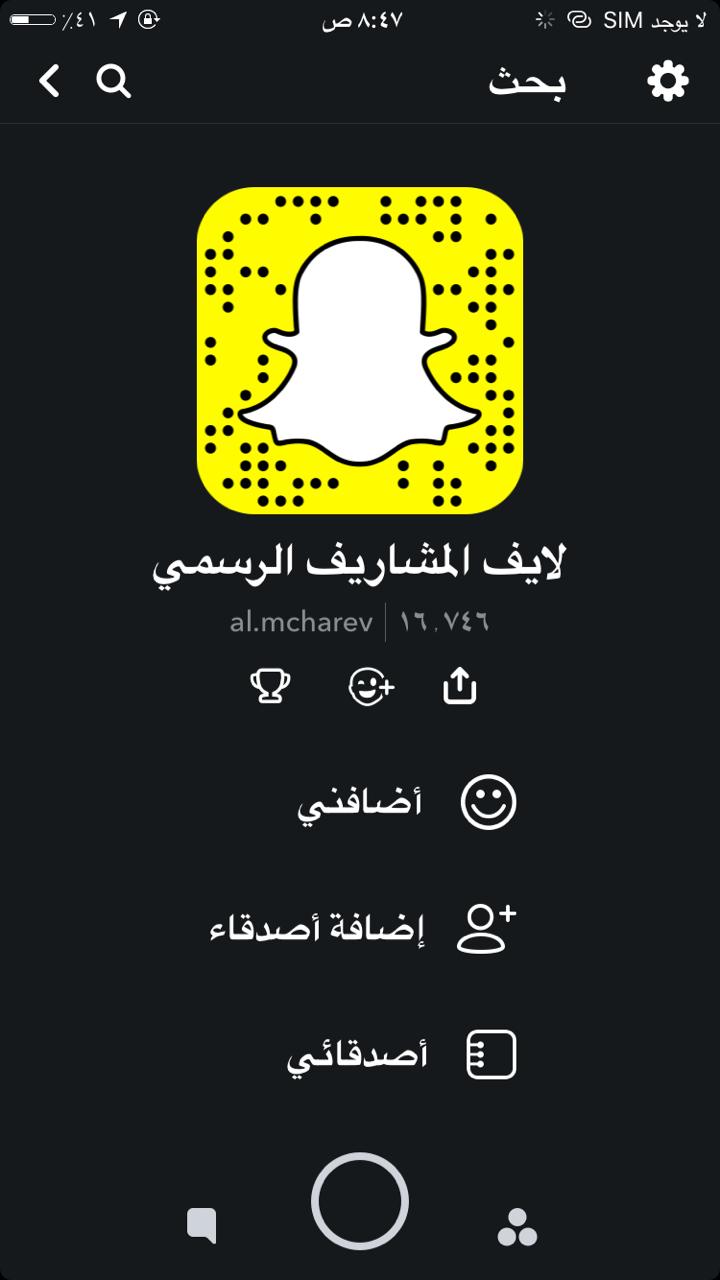The image size is (720, 1280).
Task: Open the stories icon at the bottom
Action: tap(517, 1227)
